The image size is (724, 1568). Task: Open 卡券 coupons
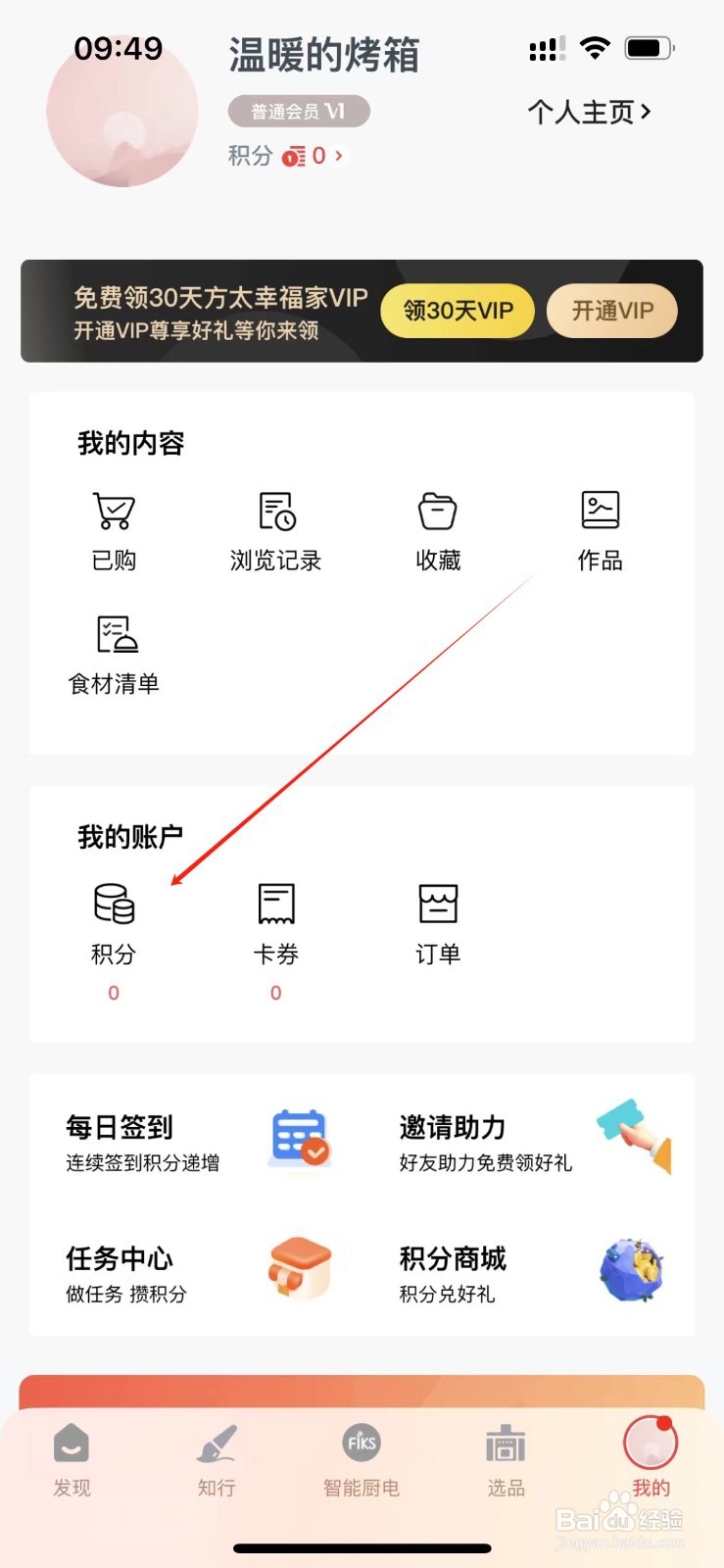[x=274, y=921]
